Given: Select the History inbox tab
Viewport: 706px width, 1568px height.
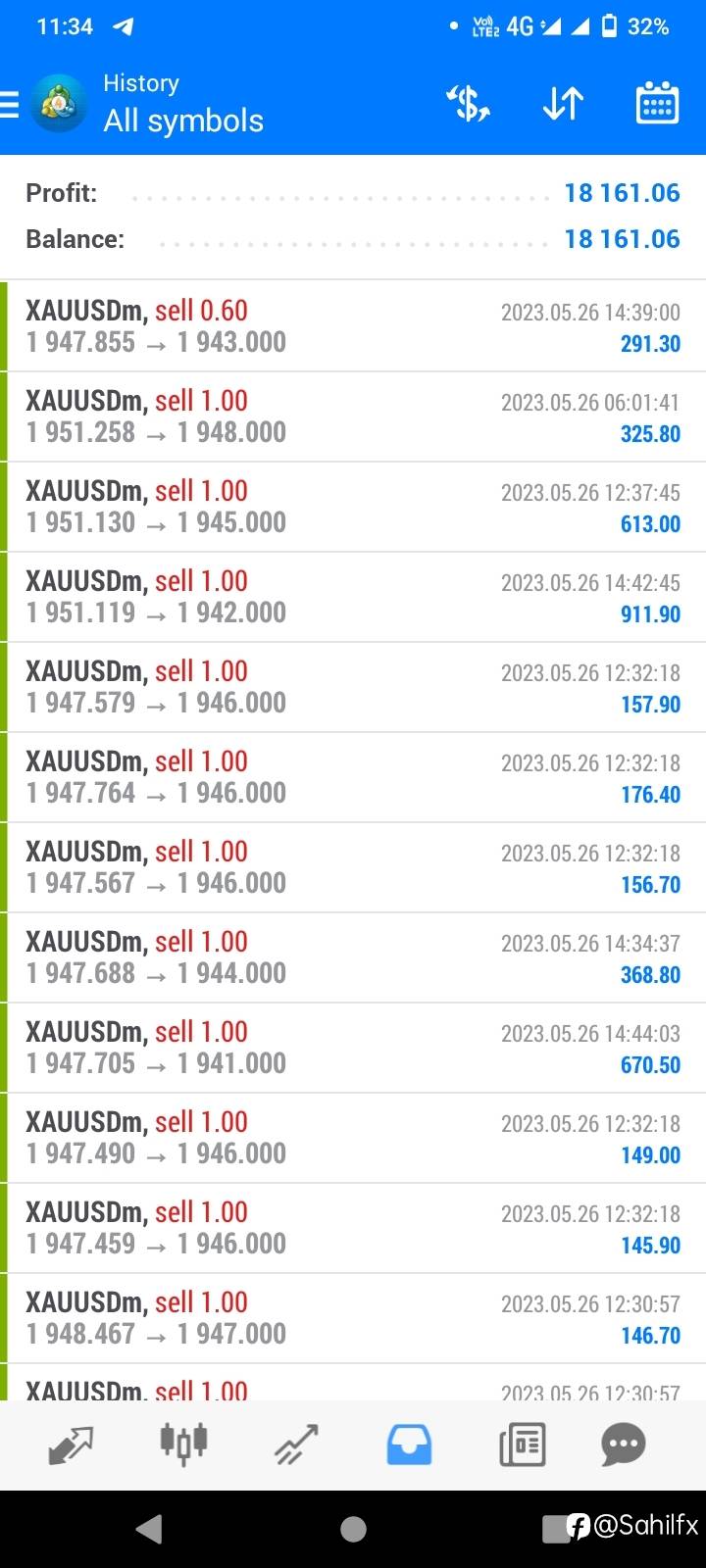Looking at the screenshot, I should click(x=409, y=1445).
